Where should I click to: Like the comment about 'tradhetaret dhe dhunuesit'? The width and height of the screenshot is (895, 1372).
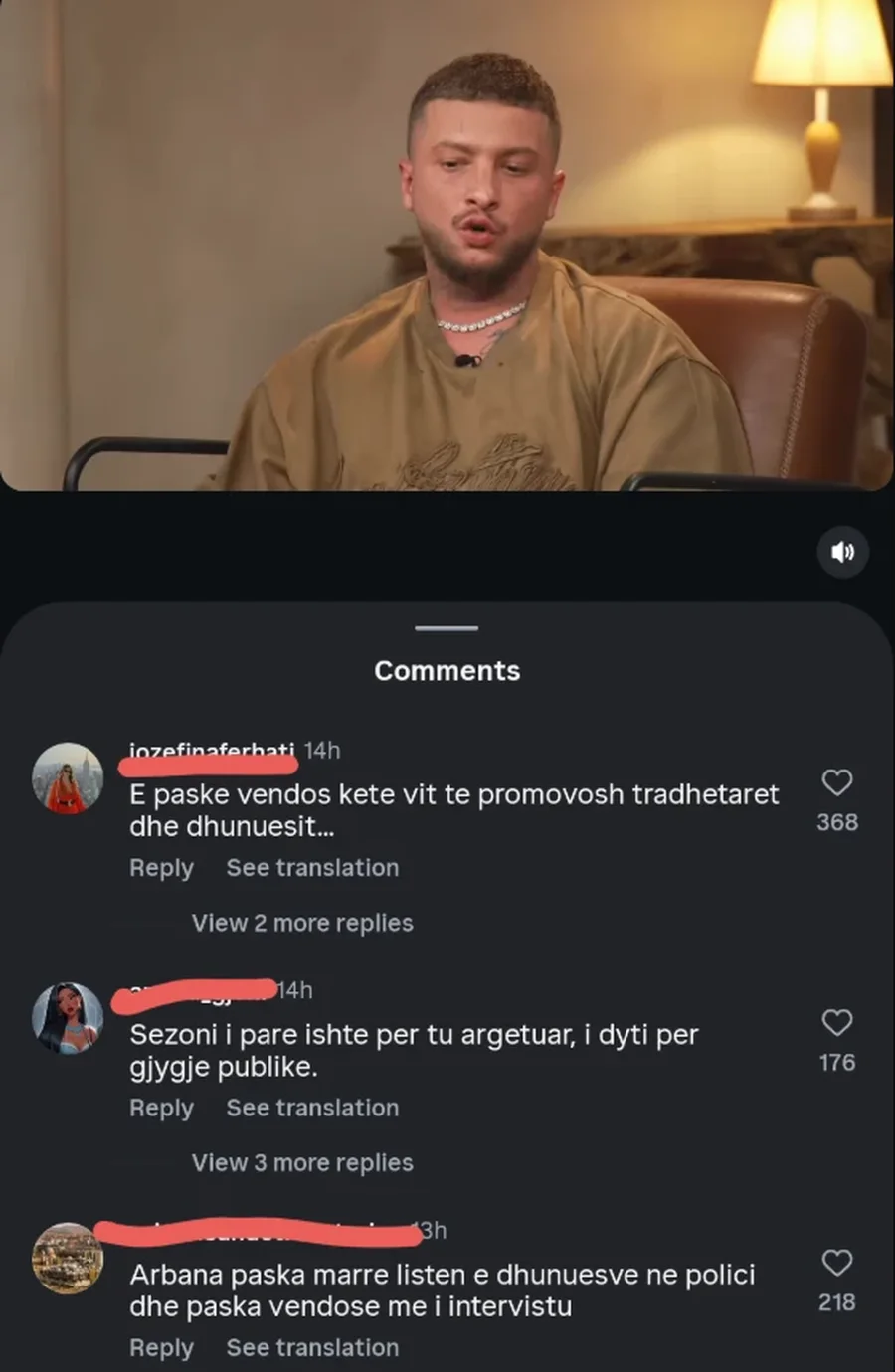(837, 783)
